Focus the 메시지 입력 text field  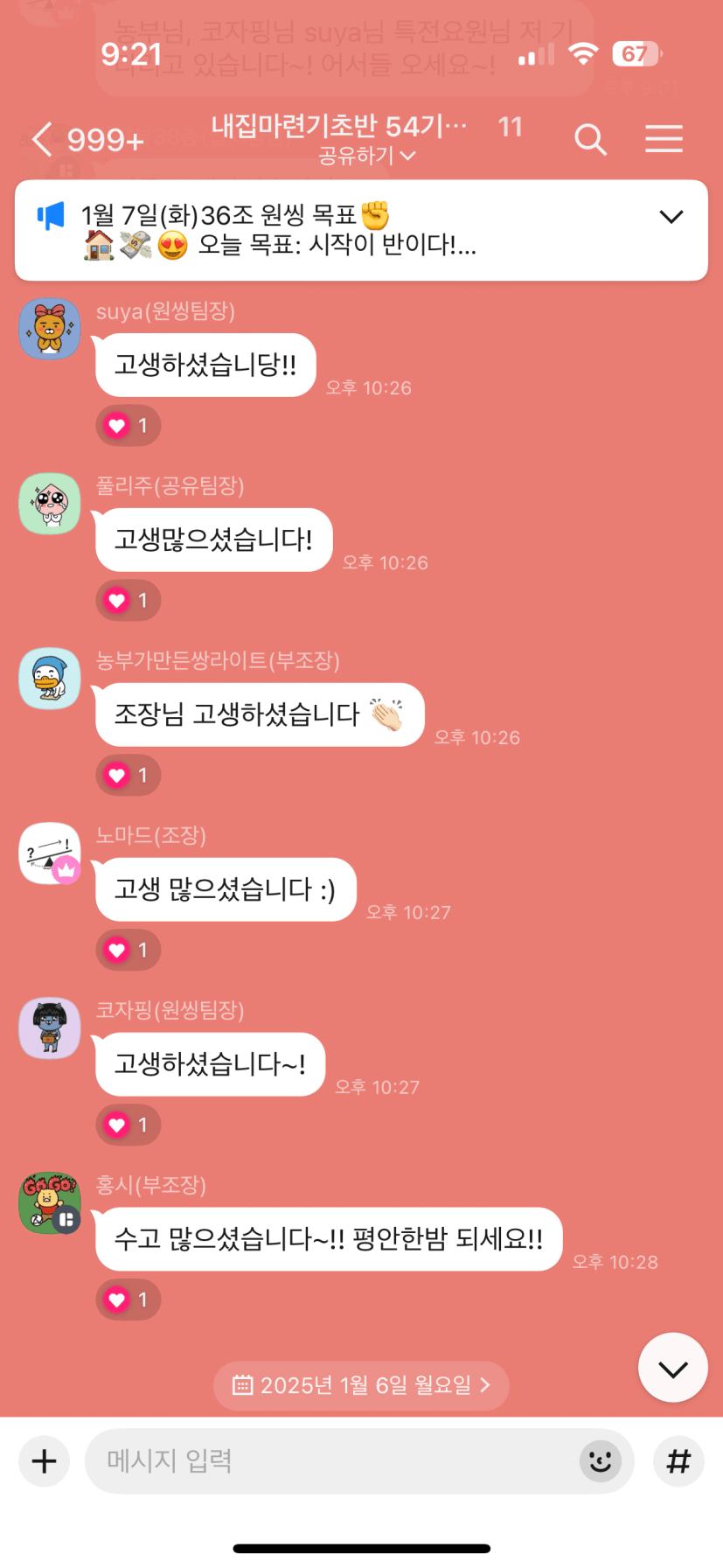[332, 1461]
